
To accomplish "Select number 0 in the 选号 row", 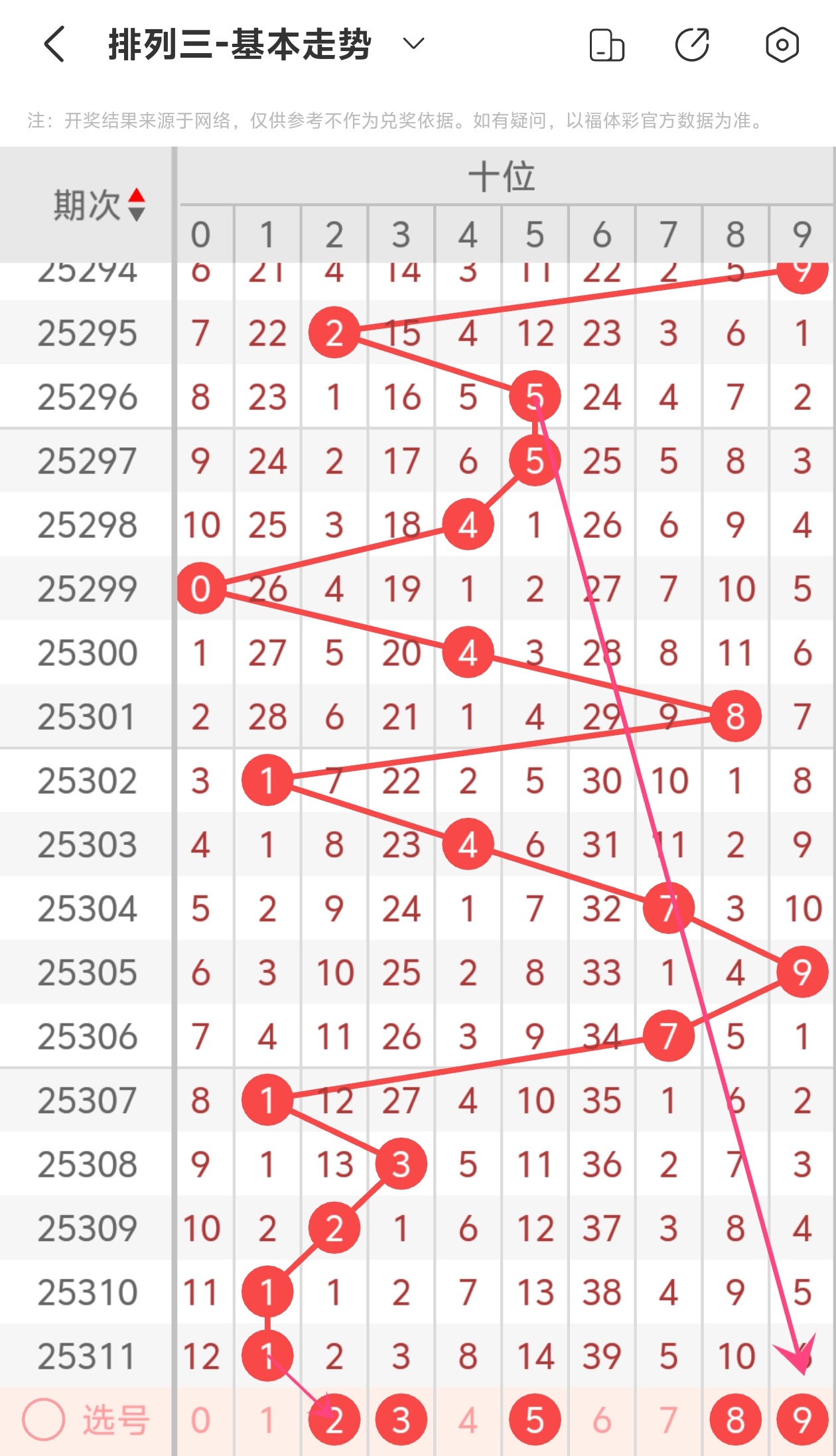I will point(200,1420).
